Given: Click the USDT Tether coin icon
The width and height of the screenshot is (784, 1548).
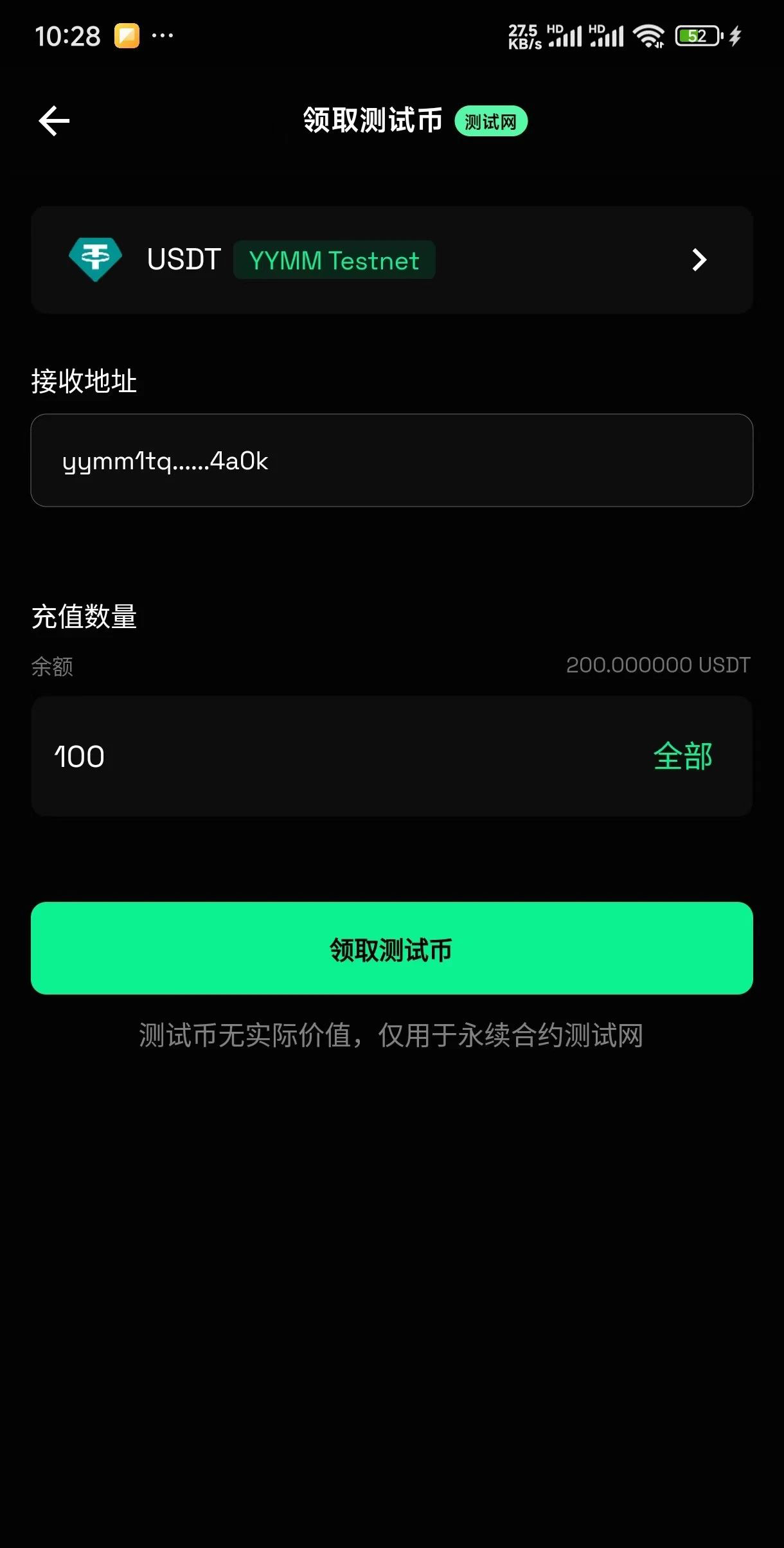Looking at the screenshot, I should [x=95, y=258].
